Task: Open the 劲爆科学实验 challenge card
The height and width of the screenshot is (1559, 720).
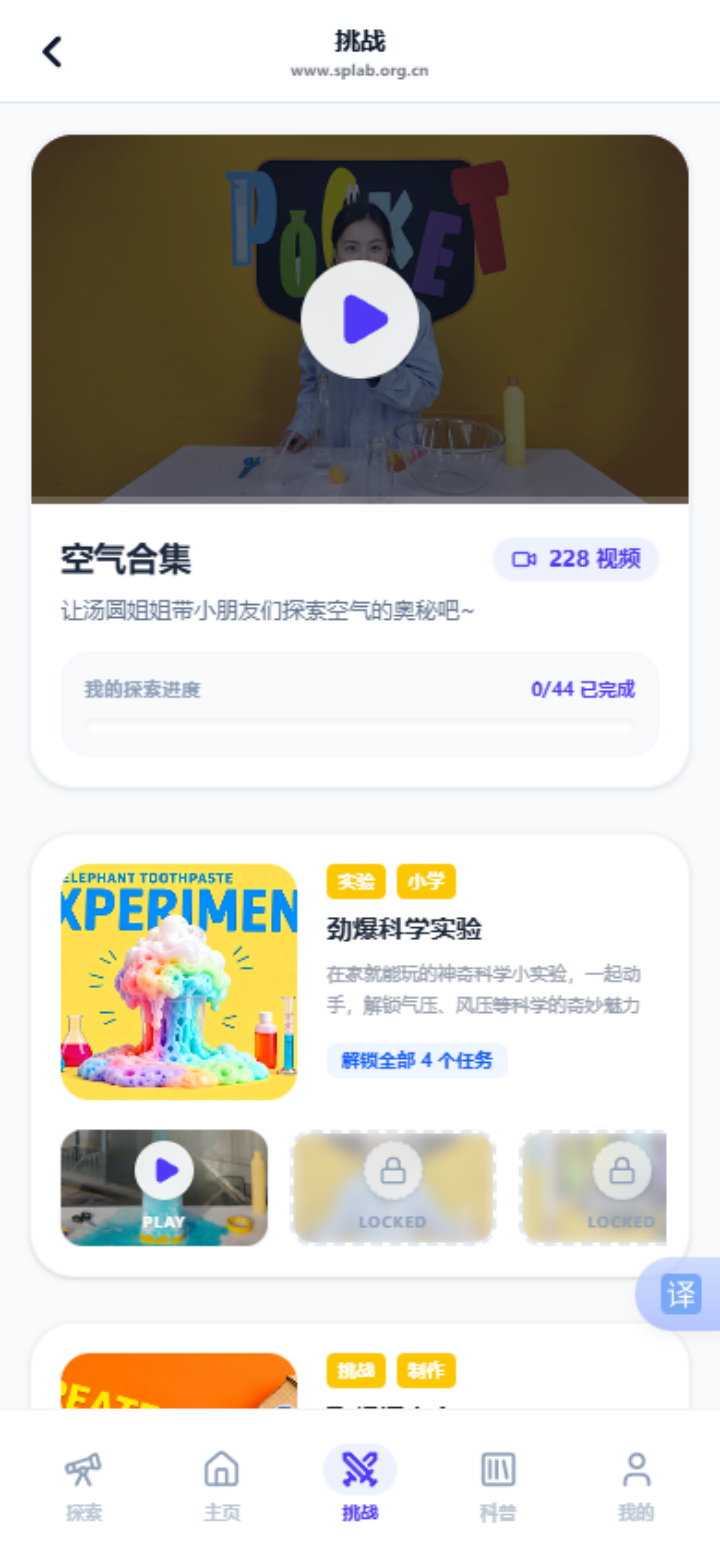Action: pos(404,929)
